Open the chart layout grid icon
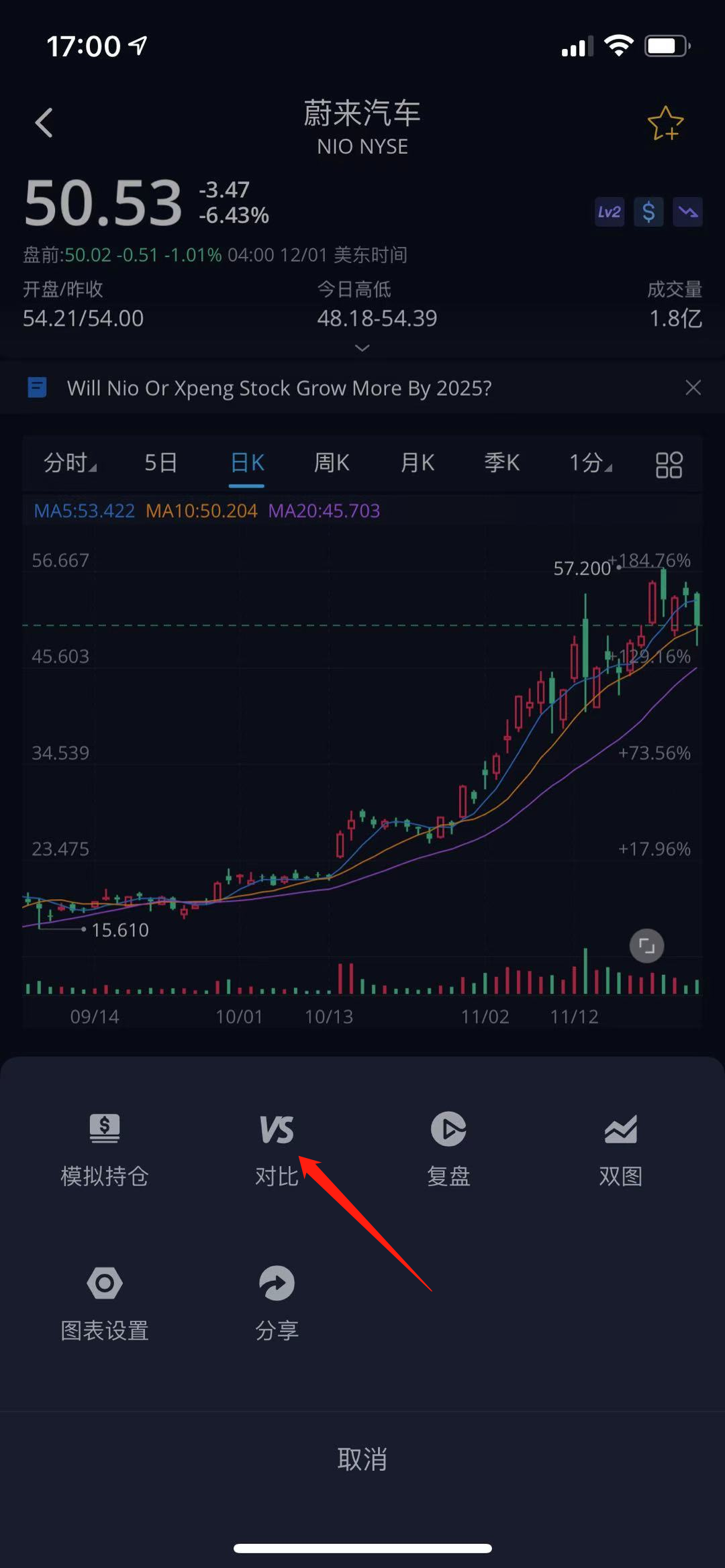 [x=668, y=463]
